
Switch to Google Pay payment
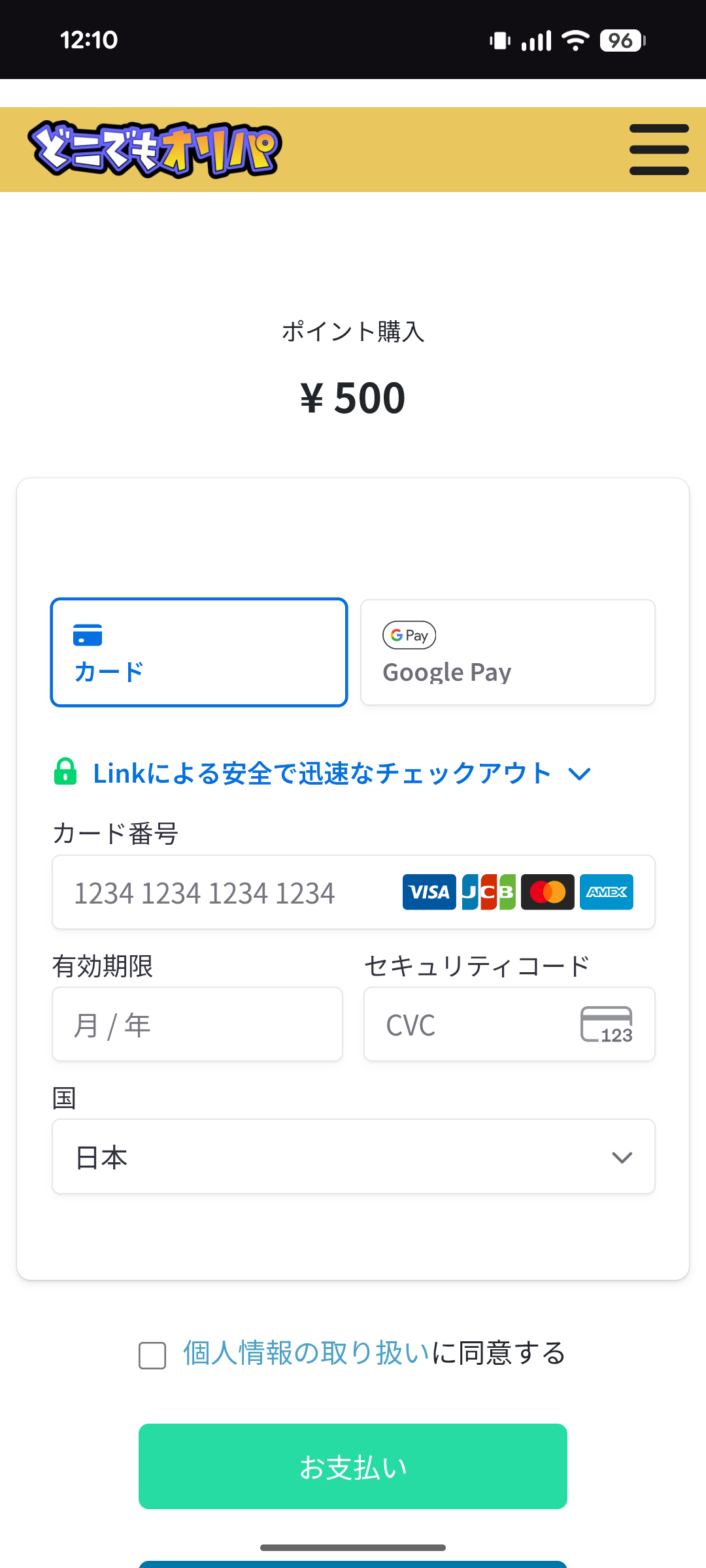click(x=507, y=652)
